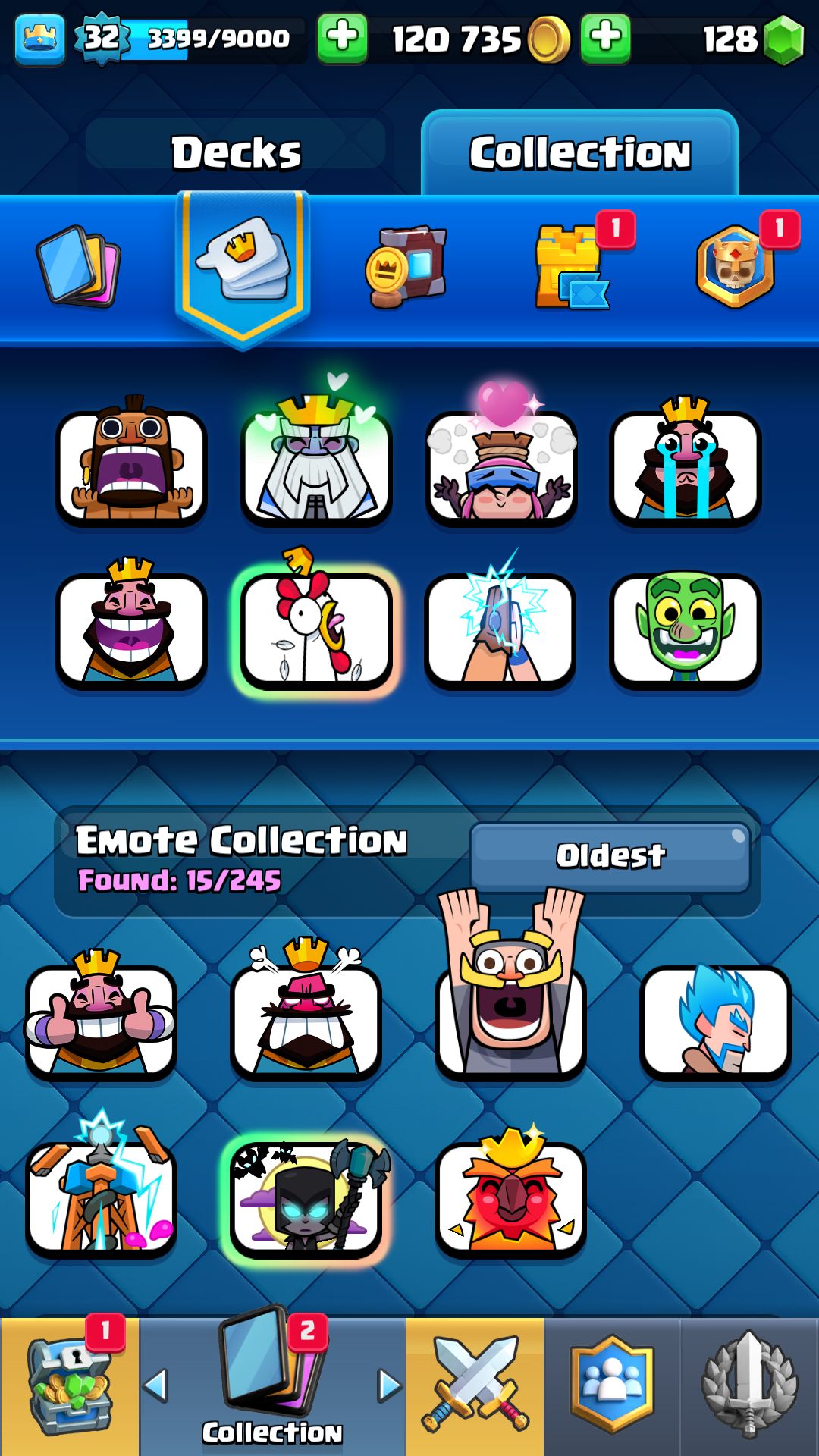The image size is (819, 1456).
Task: Open the banners sub-tab with coin frame
Action: click(406, 267)
